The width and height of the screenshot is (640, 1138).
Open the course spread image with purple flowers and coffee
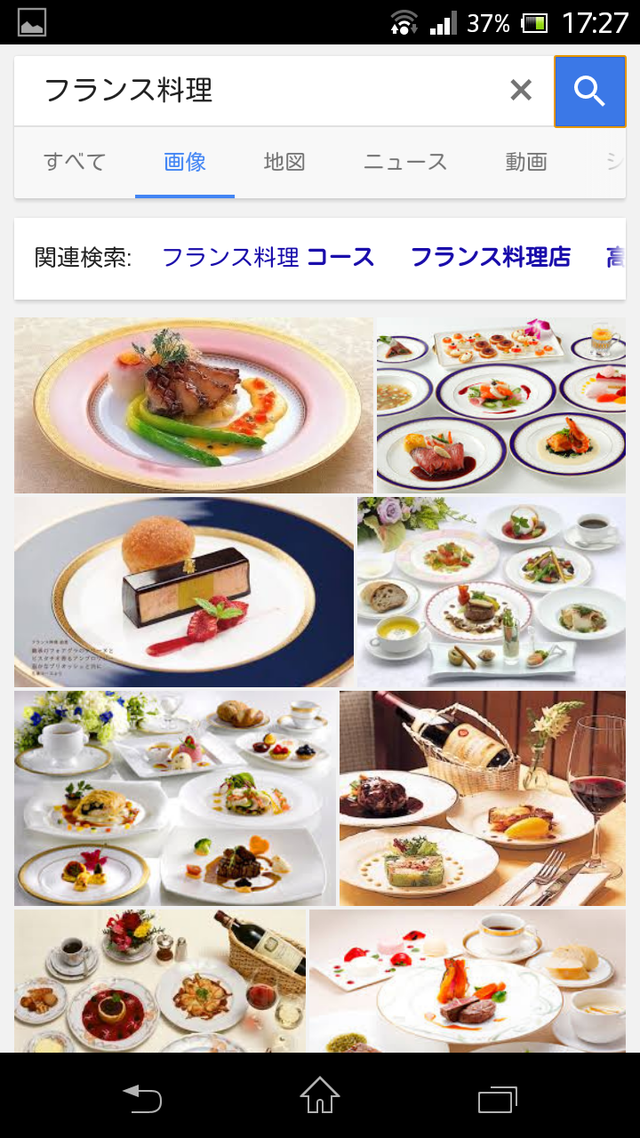(491, 591)
